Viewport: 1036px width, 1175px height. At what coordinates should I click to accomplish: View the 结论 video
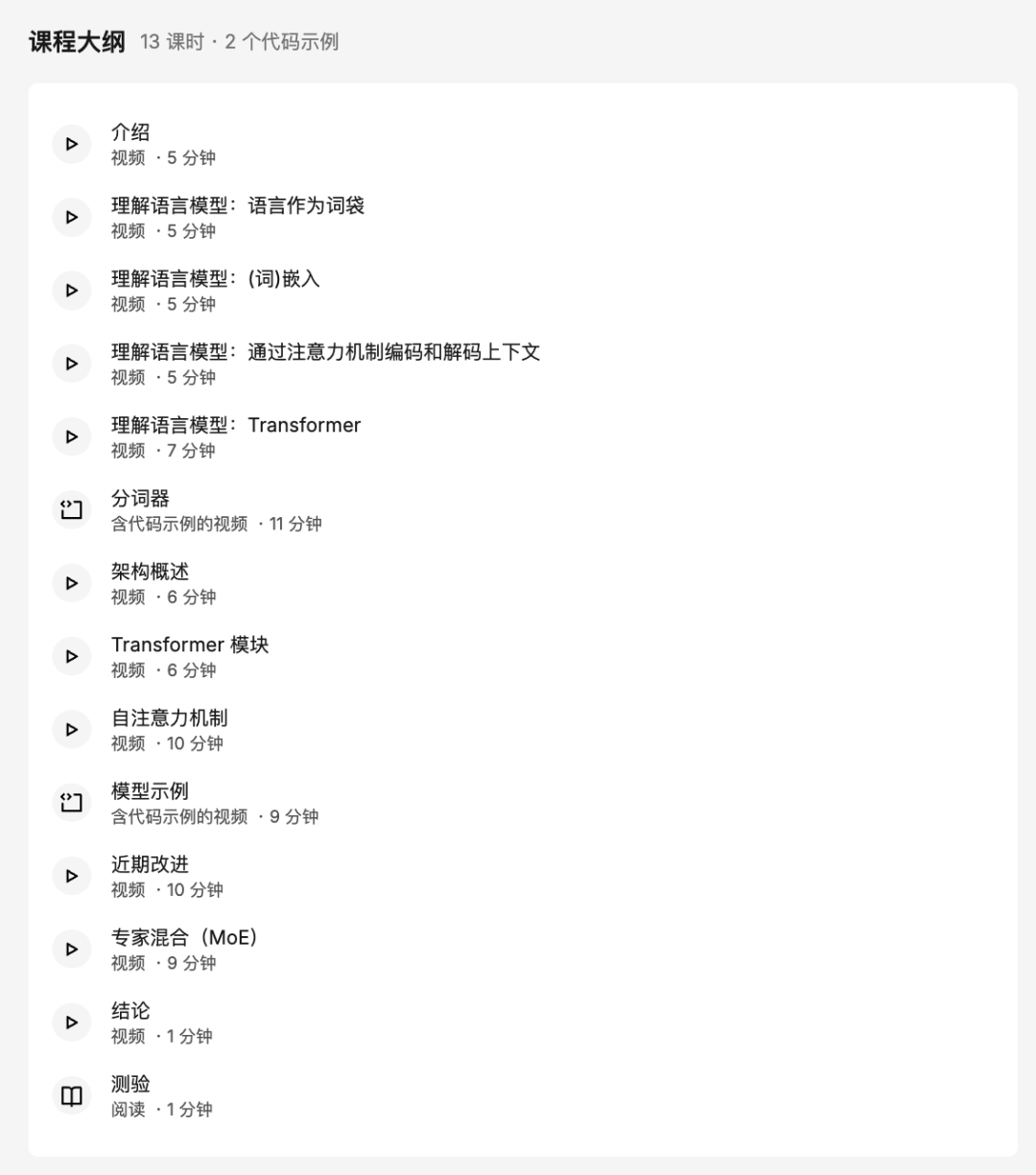coord(130,1011)
